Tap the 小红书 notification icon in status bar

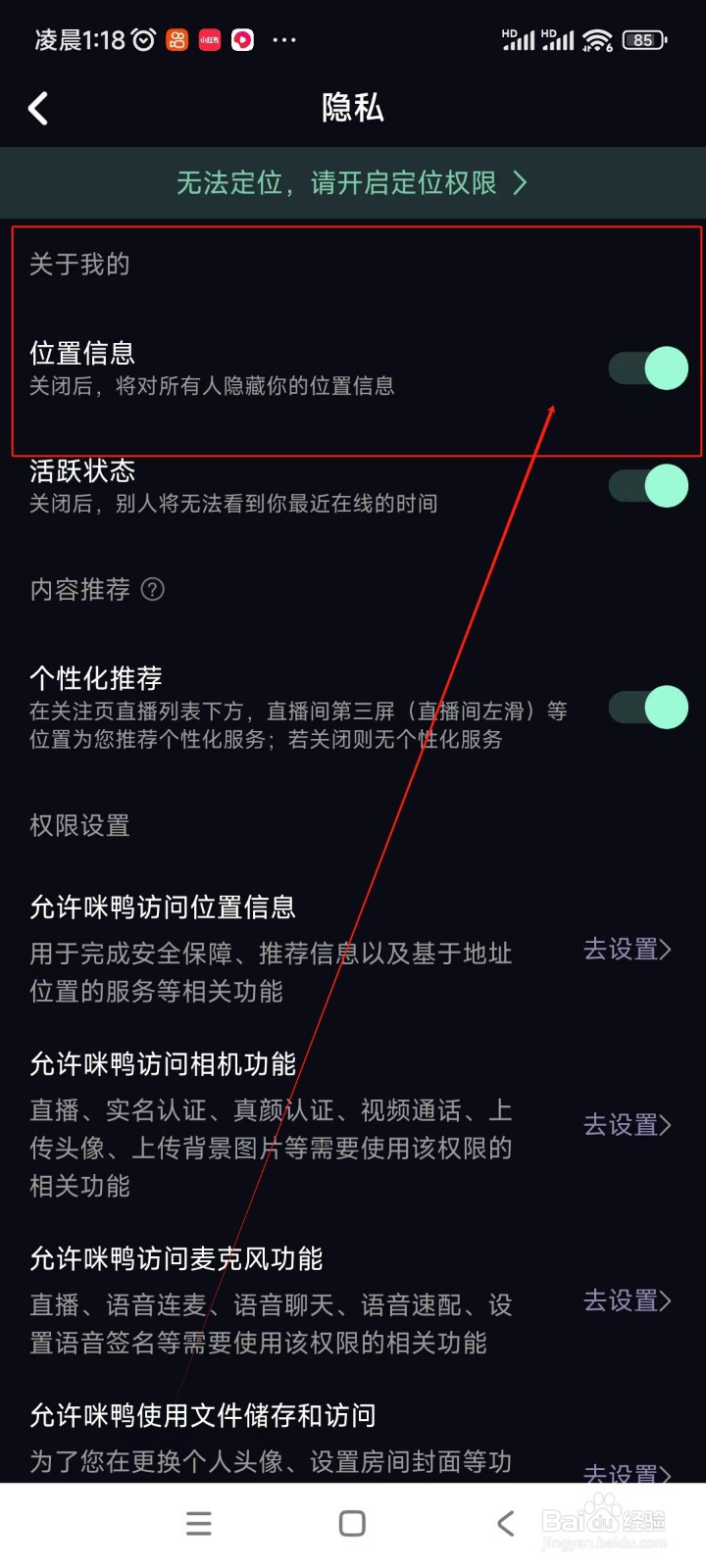(208, 40)
